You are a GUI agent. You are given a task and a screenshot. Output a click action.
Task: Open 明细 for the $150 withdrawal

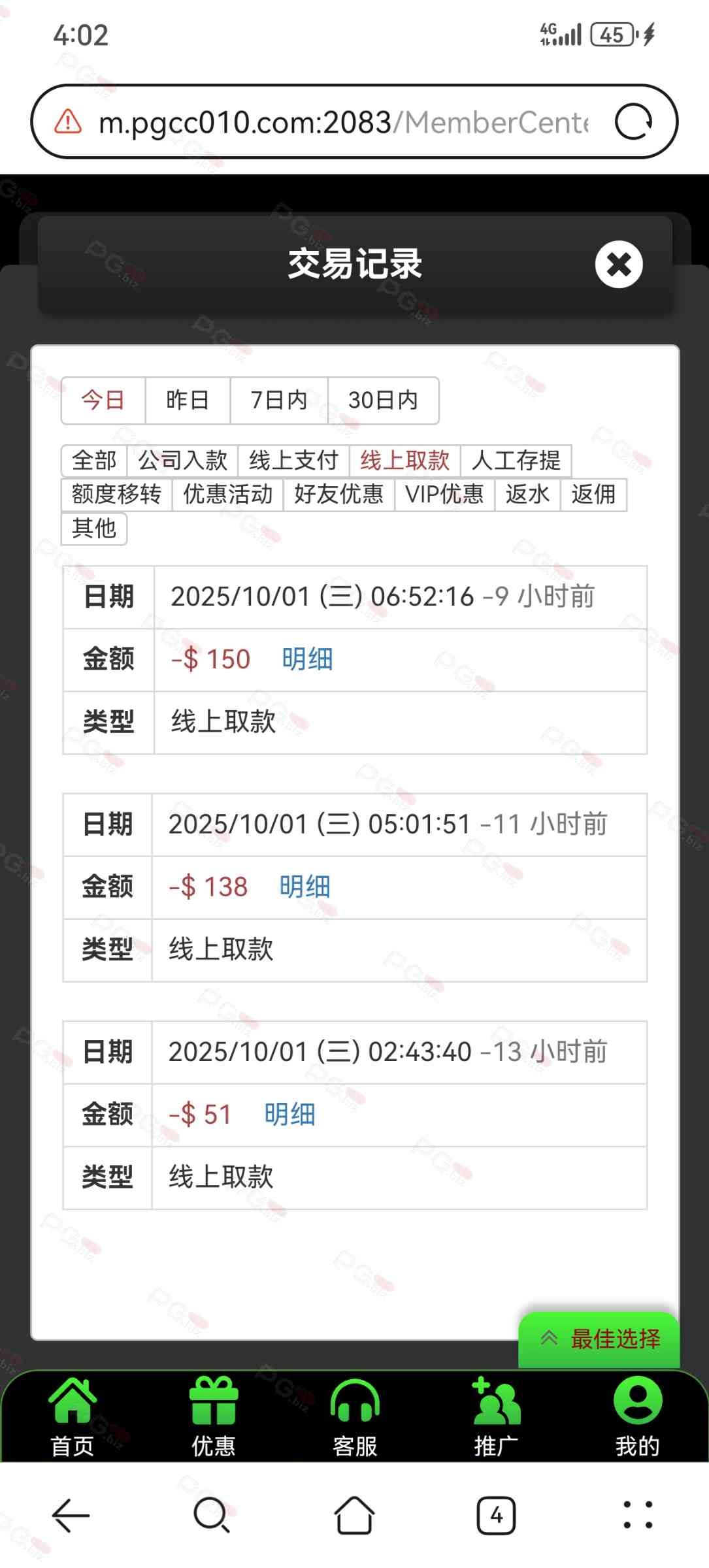click(307, 659)
